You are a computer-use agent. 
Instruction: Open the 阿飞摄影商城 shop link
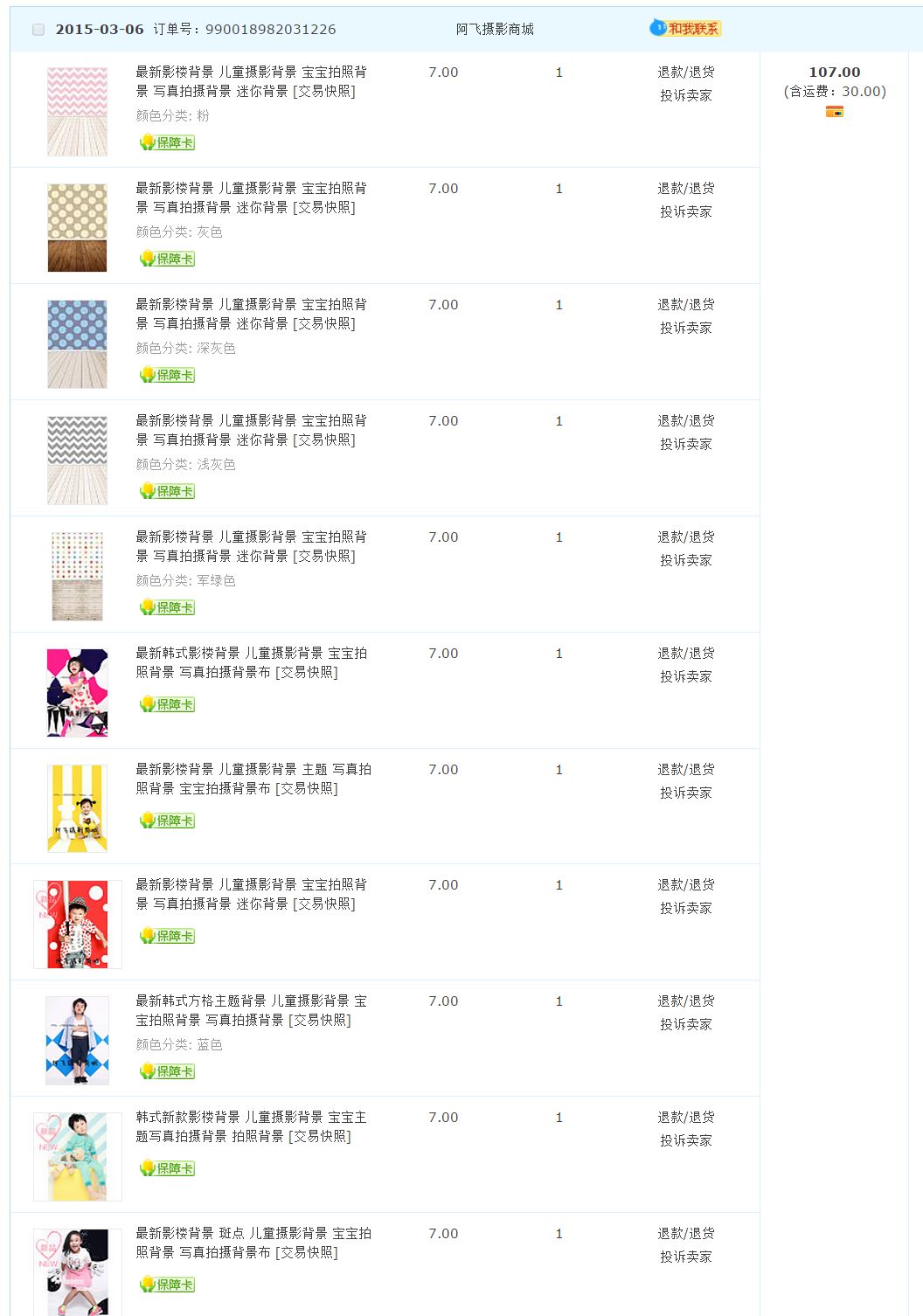495,30
